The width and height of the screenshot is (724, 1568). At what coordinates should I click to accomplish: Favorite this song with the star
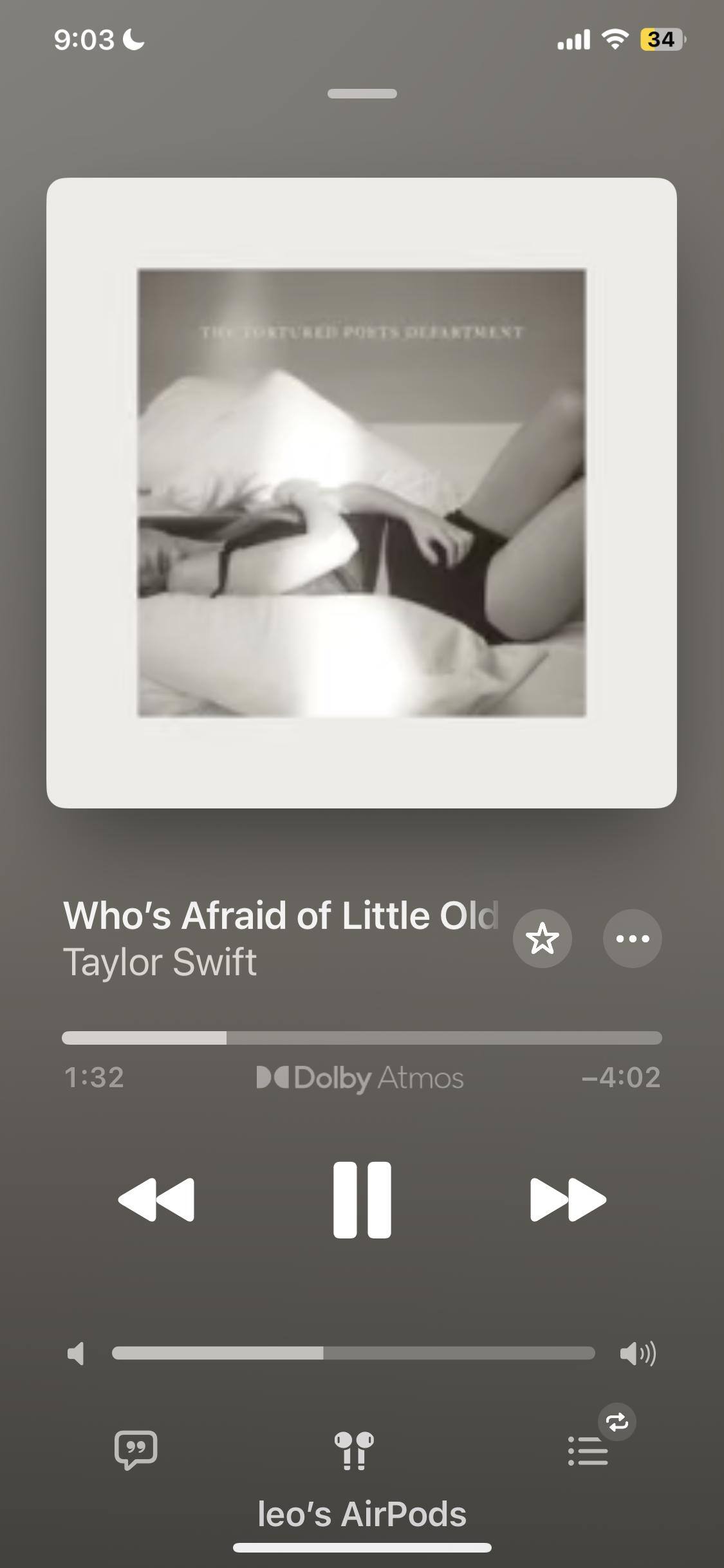pos(542,938)
